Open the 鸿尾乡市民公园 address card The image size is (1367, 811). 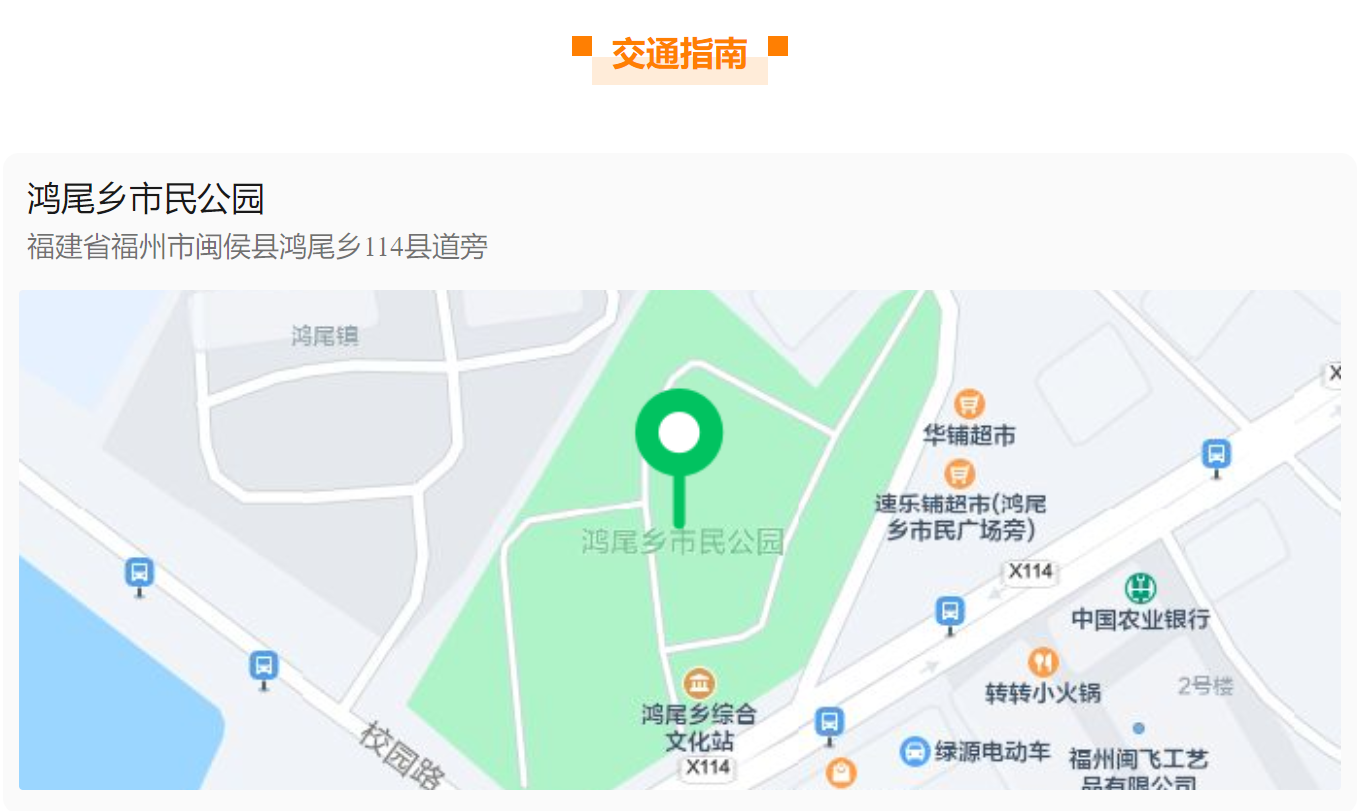(257, 222)
